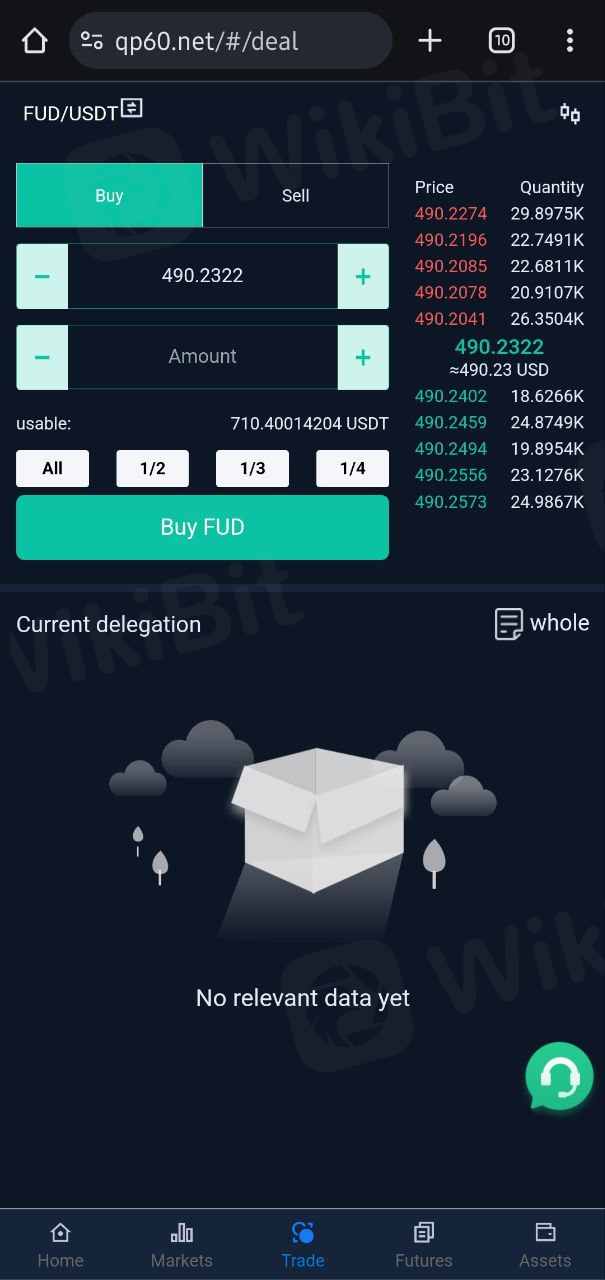The height and width of the screenshot is (1280, 605).
Task: Go to the Home tab
Action: coord(60,1244)
